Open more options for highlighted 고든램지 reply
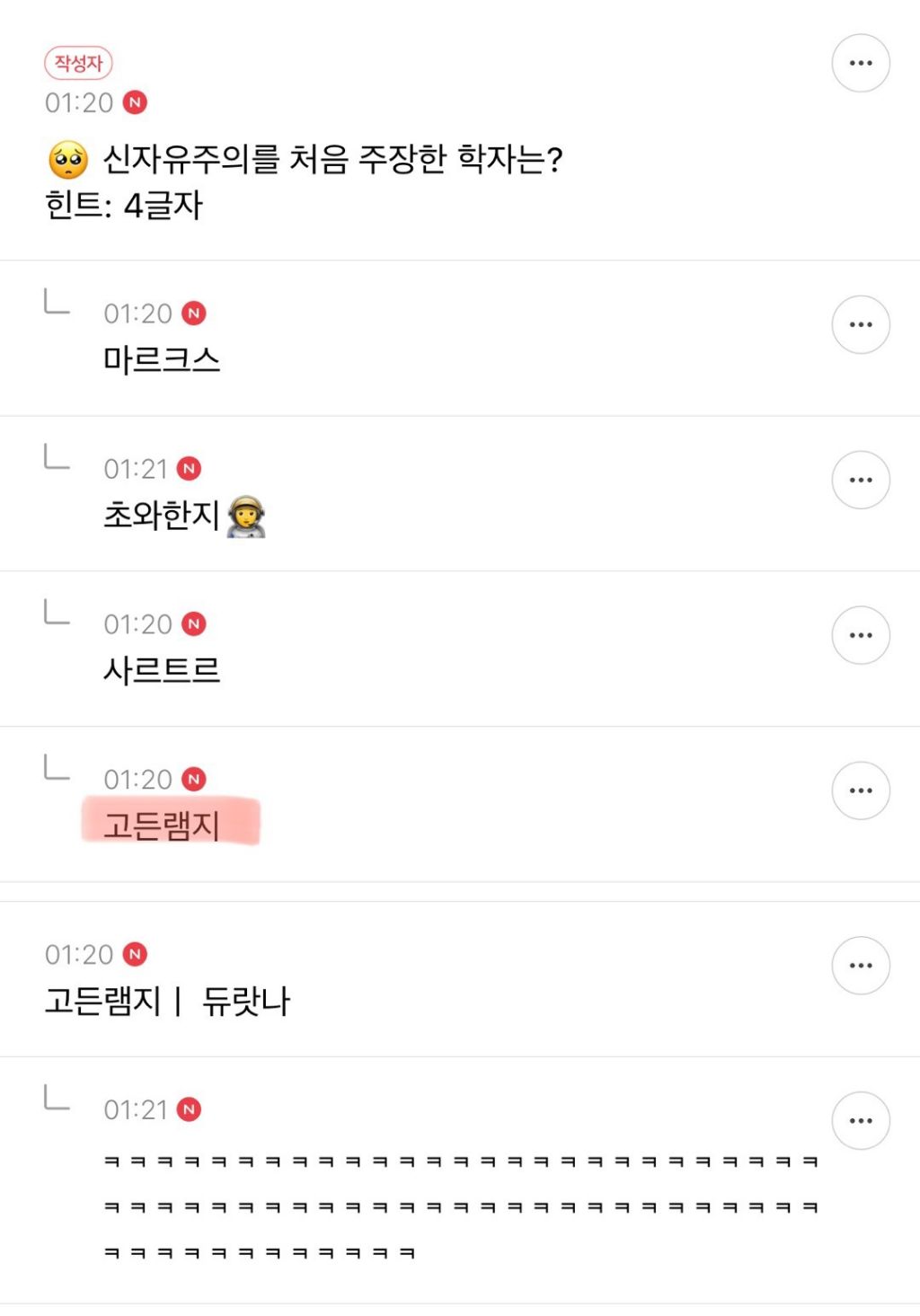The image size is (920, 1316). coord(861,790)
